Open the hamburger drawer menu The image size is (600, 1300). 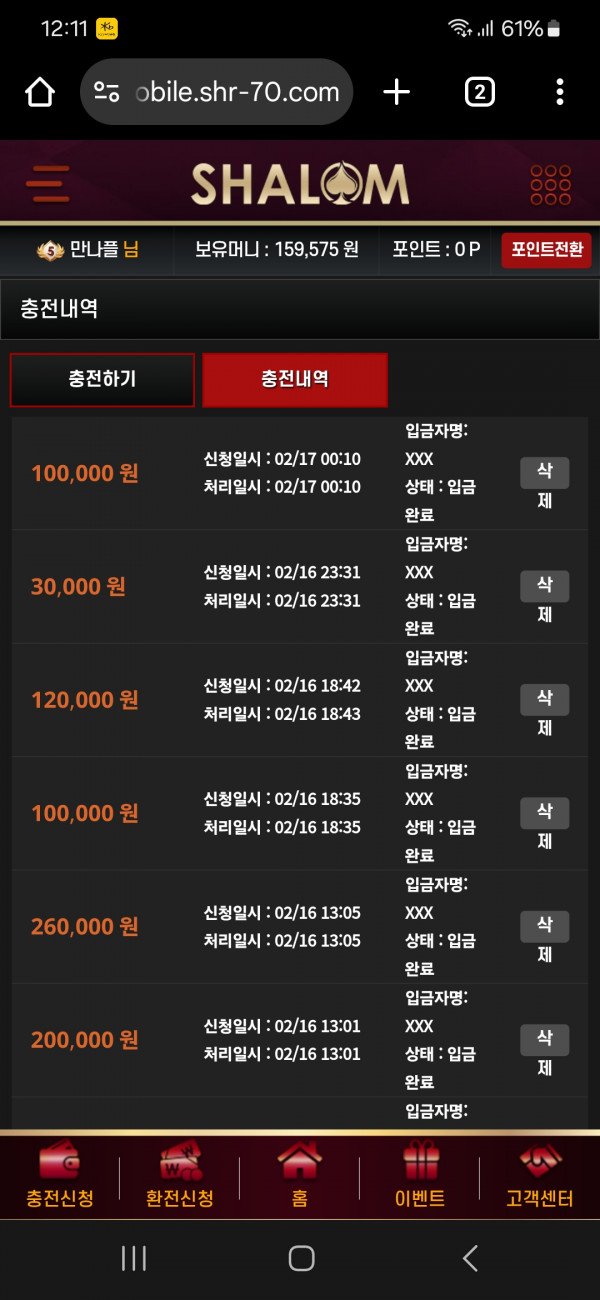47,184
